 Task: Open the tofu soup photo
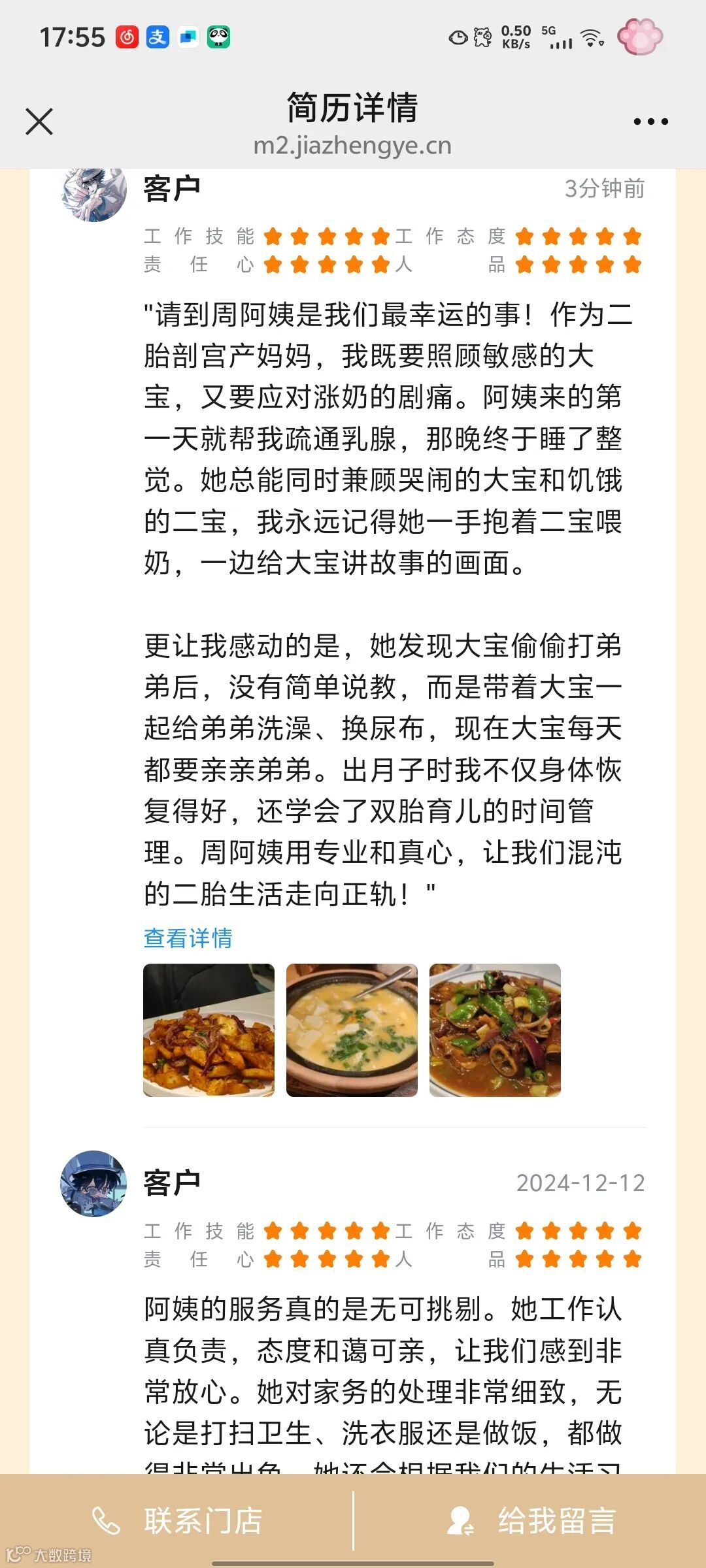352,1030
